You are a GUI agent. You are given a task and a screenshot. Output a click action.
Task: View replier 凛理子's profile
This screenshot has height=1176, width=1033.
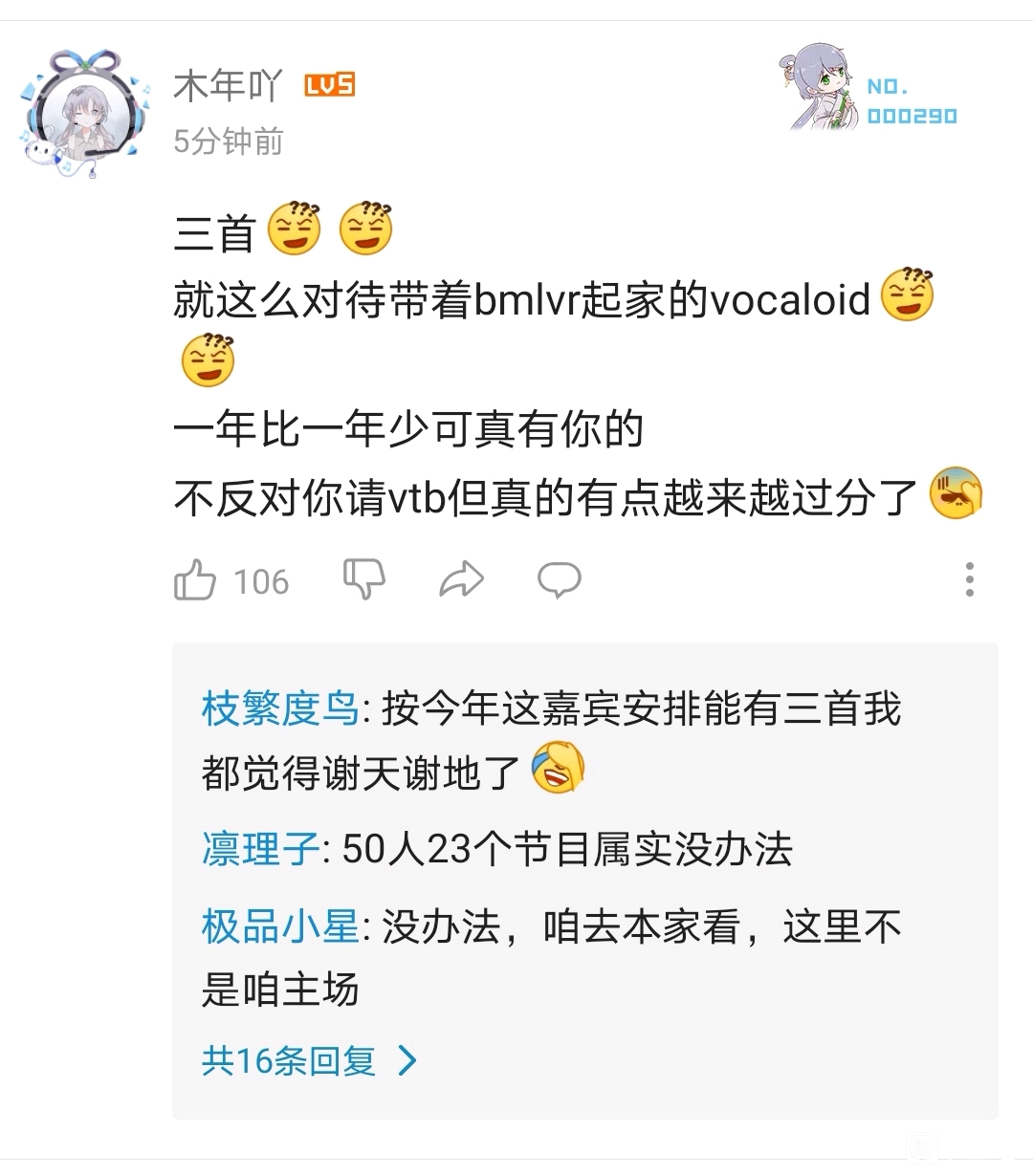click(259, 849)
